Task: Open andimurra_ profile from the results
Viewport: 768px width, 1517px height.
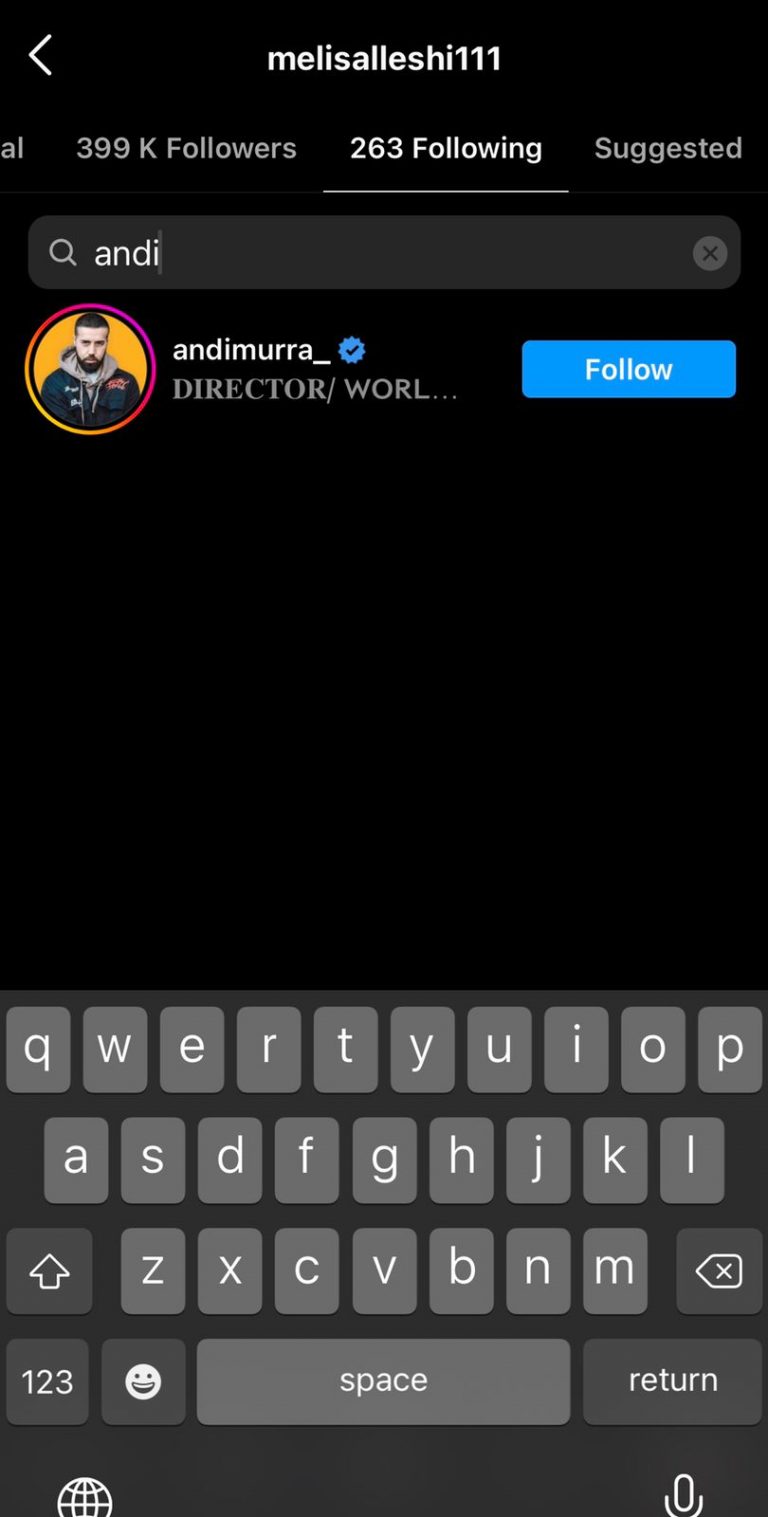Action: coord(251,351)
